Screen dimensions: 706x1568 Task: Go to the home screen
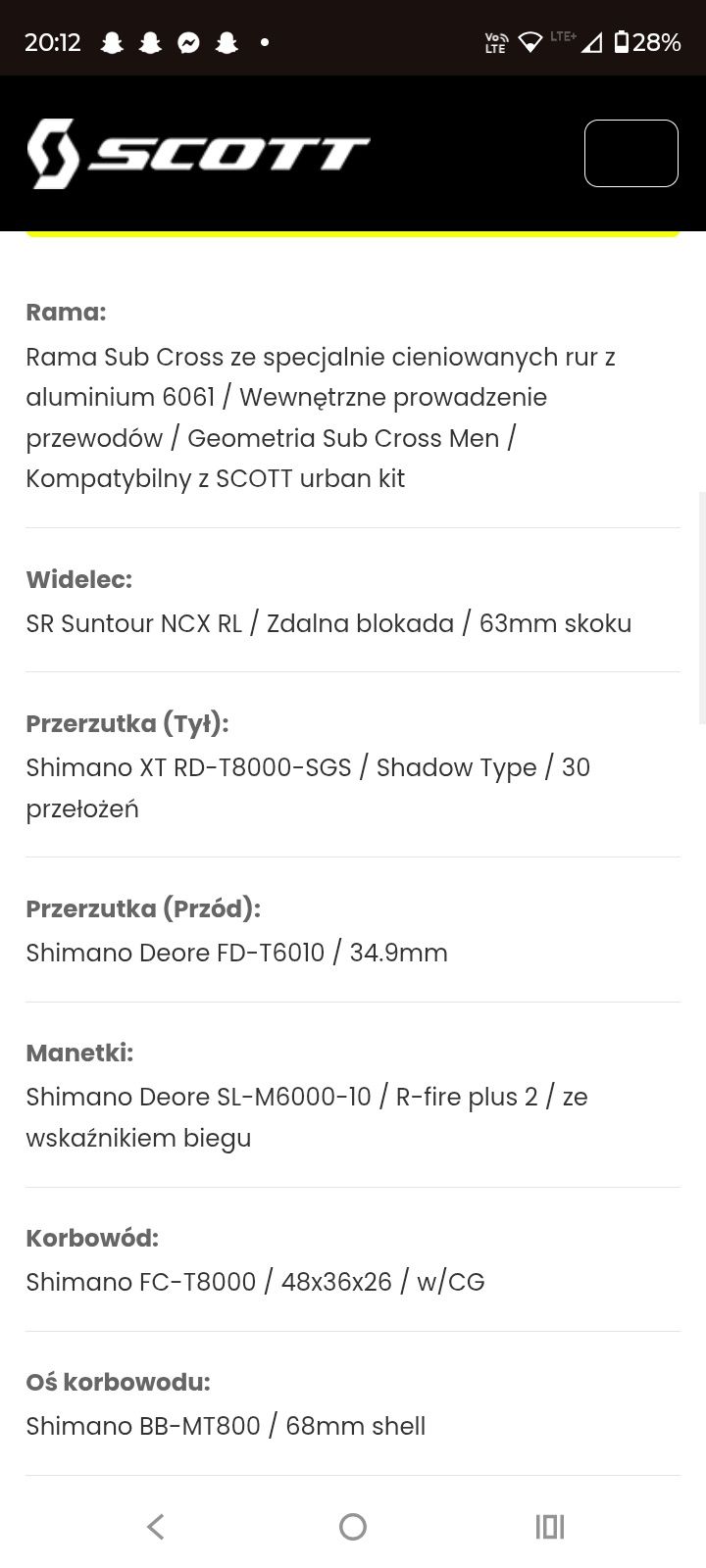(353, 1526)
